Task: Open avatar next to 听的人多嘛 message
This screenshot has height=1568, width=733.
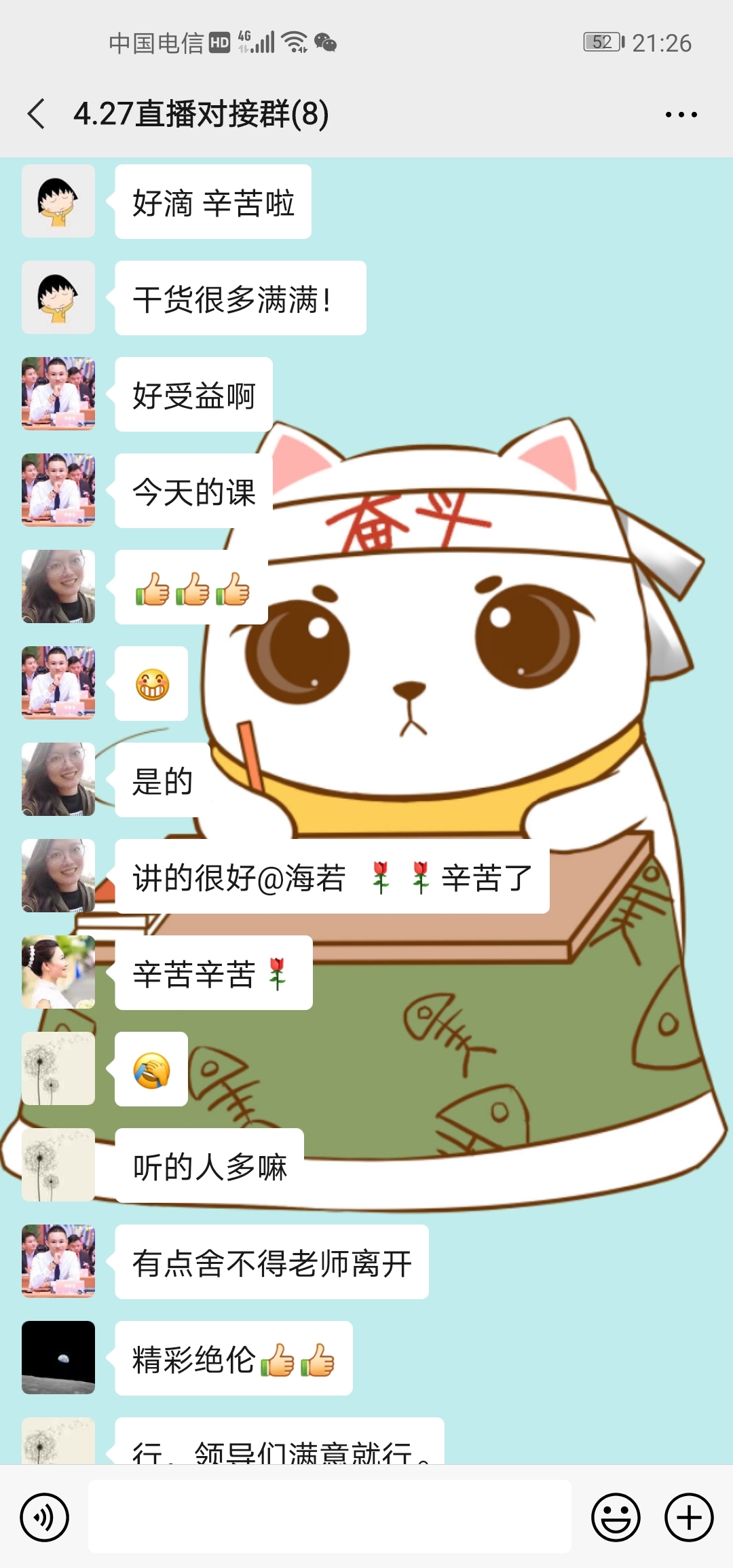Action: tap(58, 1165)
